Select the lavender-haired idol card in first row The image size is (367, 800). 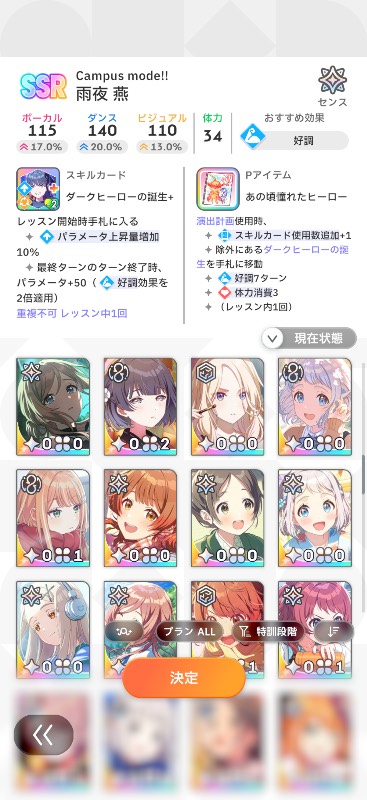(315, 406)
